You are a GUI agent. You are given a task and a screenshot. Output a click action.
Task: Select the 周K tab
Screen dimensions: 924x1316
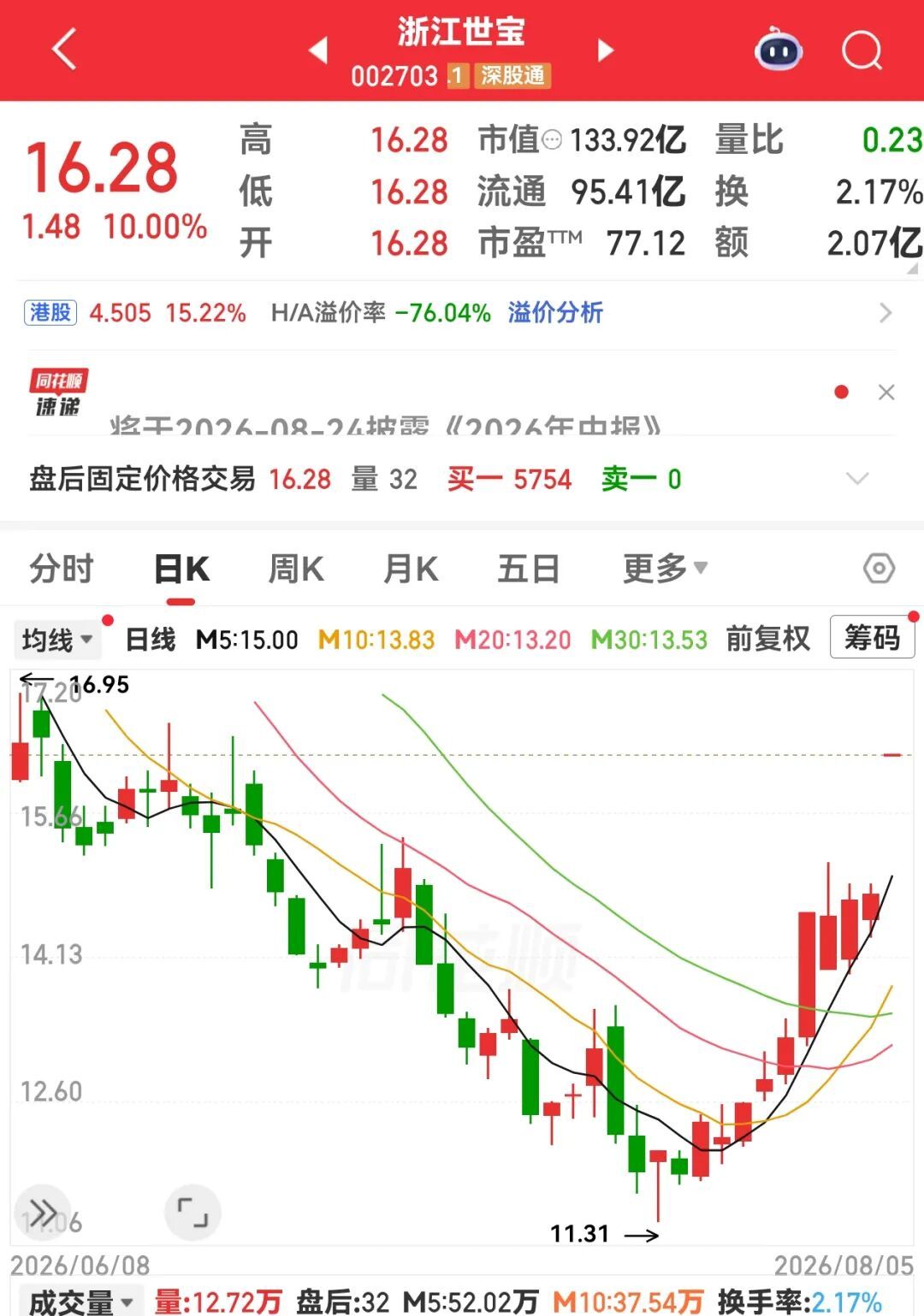coord(296,569)
